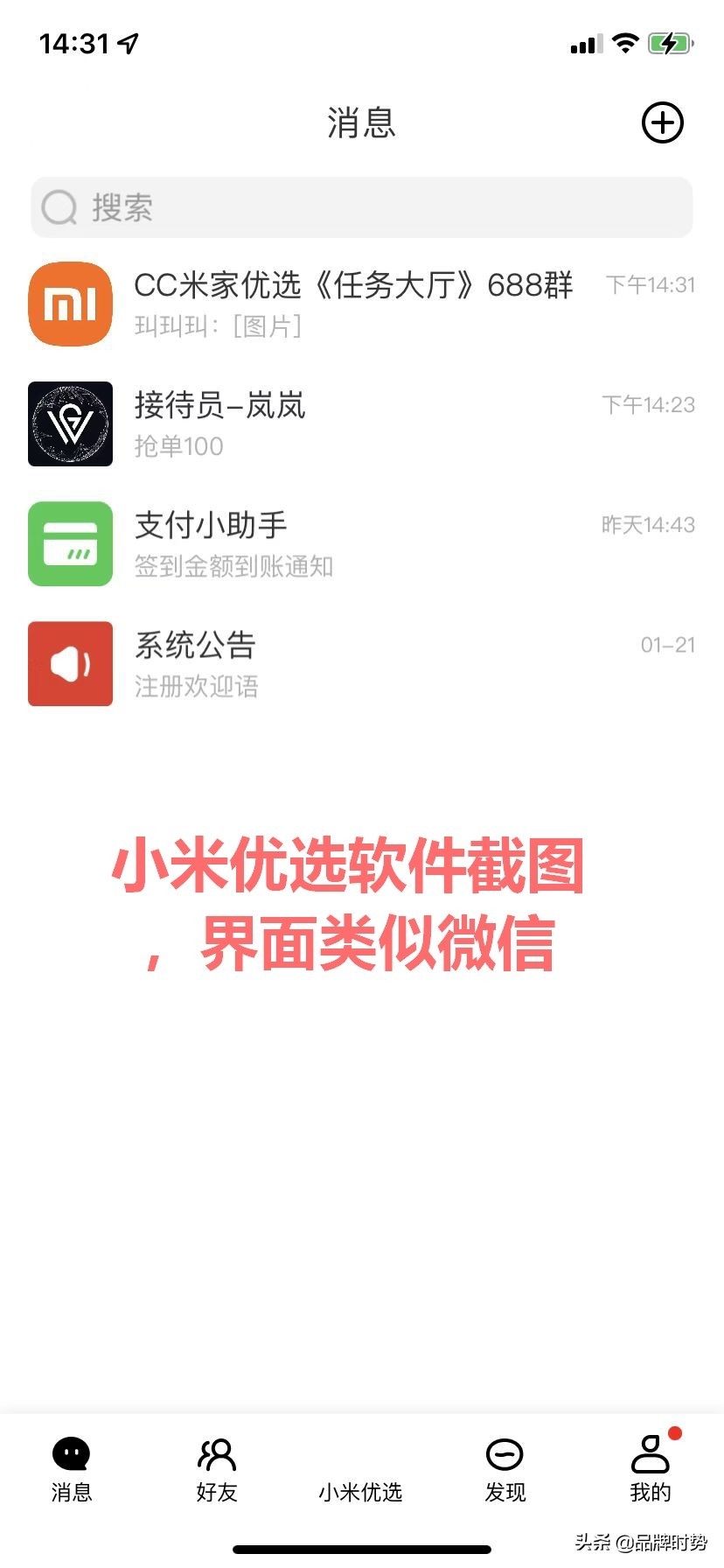Open the chat with 接待员-岚岚
Viewport: 724px width, 1568px height.
point(362,423)
